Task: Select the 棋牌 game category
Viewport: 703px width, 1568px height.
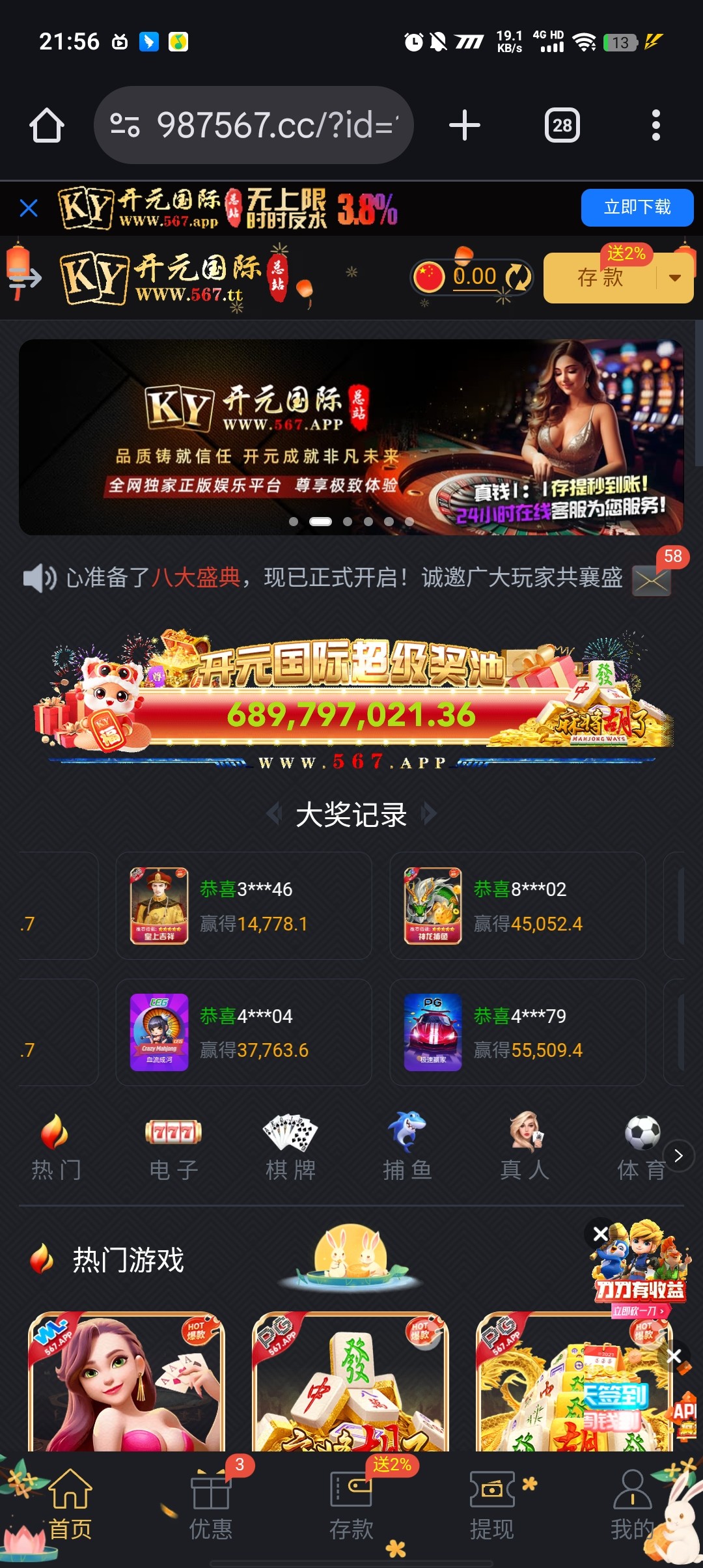Action: click(290, 1147)
